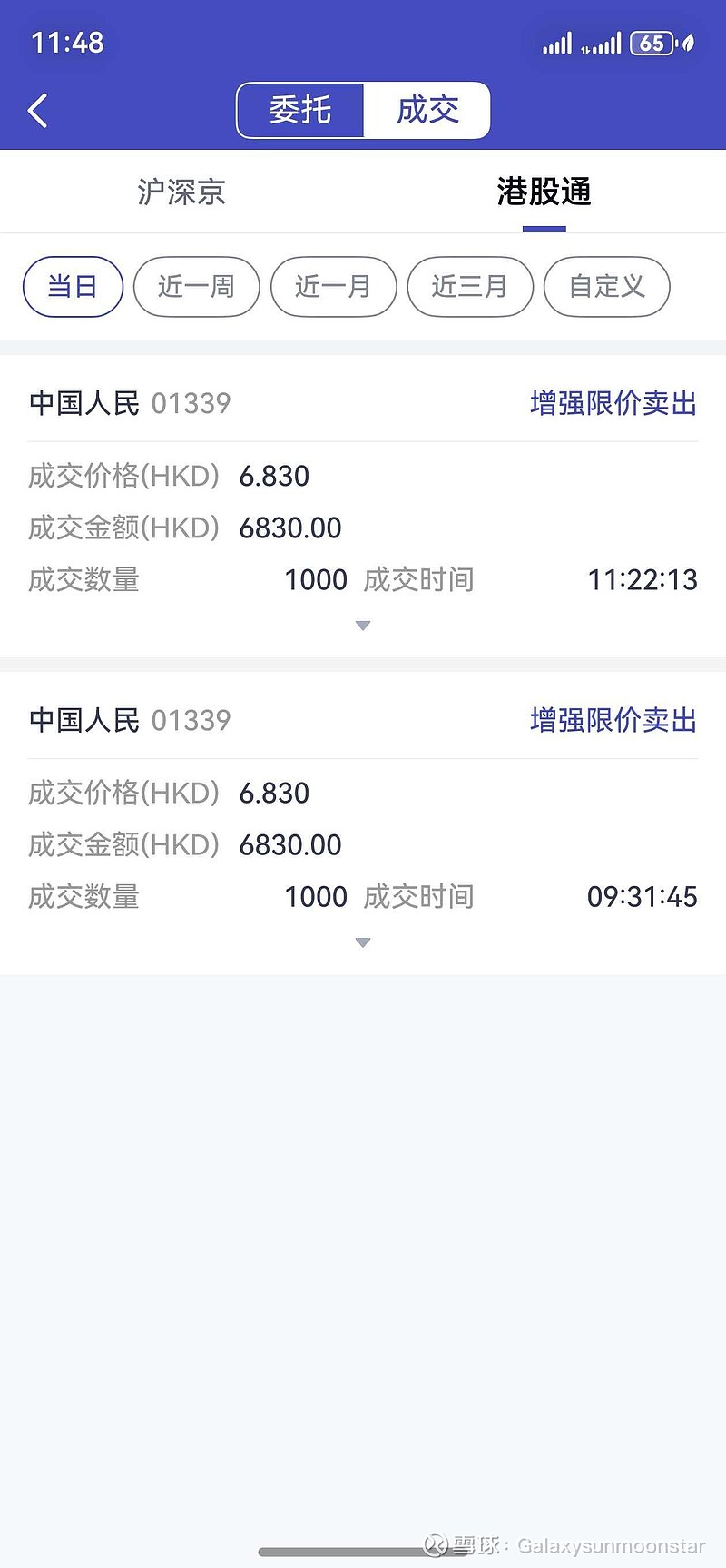Screen dimensions: 726x1568
Task: Tap the bottom home indicator bar
Action: click(x=363, y=1543)
